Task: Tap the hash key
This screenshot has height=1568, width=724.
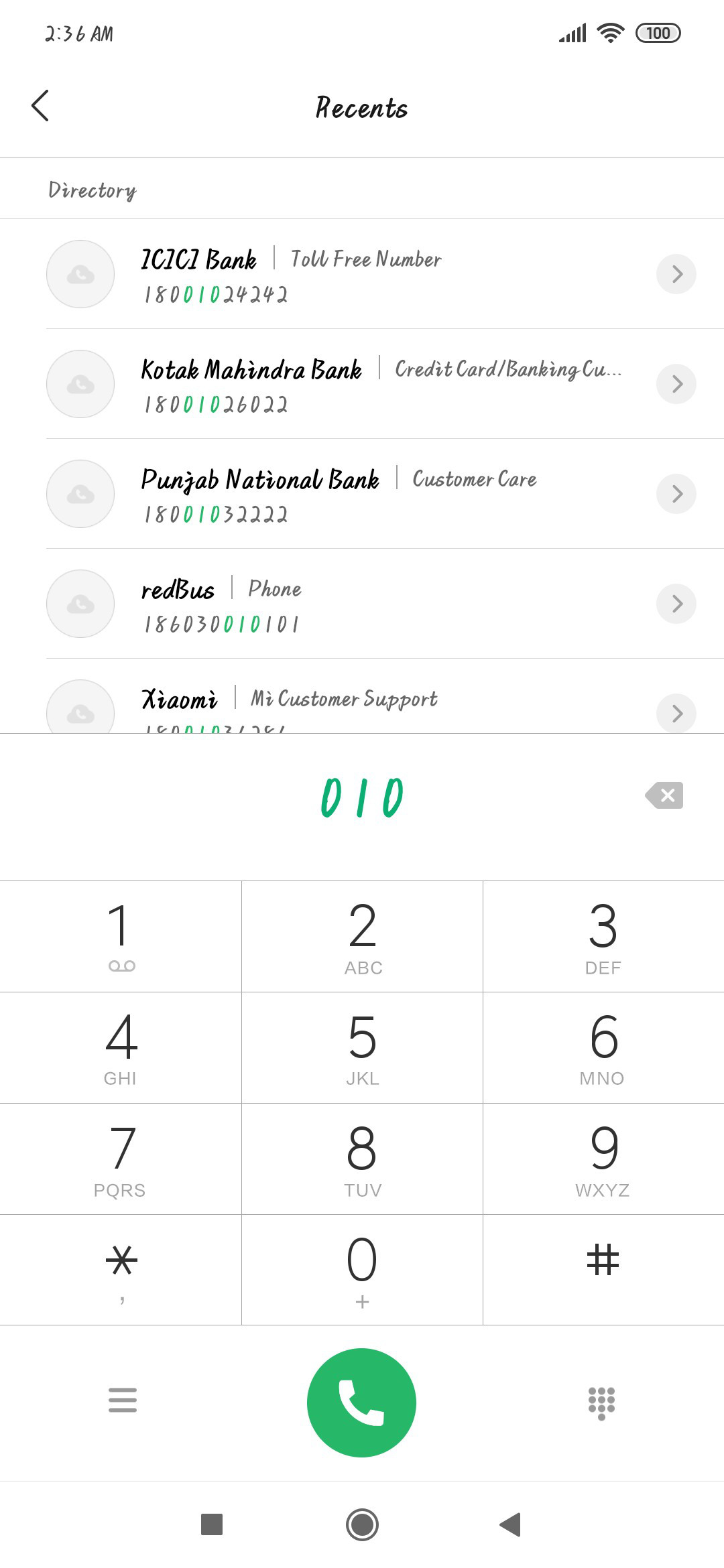Action: (x=603, y=1270)
